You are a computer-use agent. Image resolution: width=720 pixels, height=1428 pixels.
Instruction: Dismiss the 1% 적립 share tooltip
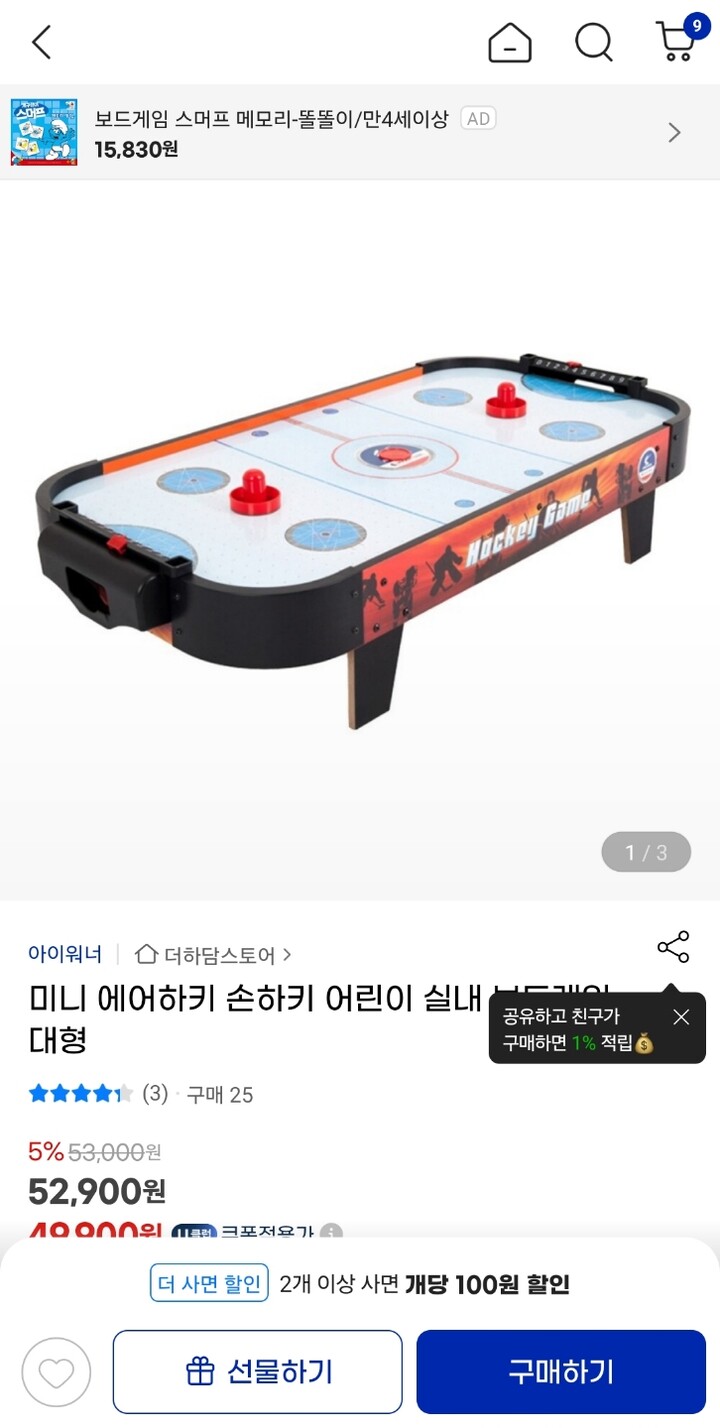coord(681,1017)
